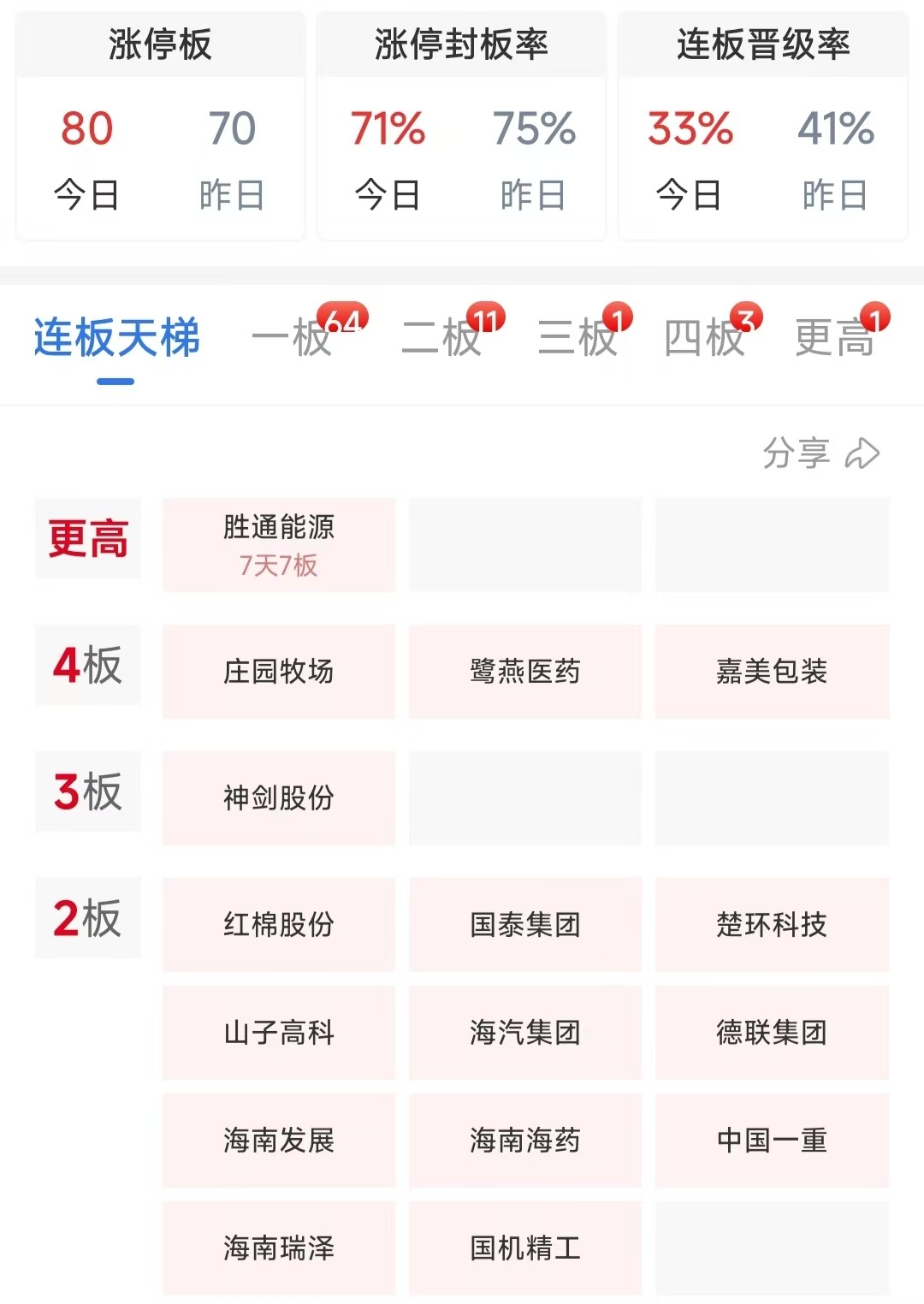The image size is (924, 1304).
Task: Select the 四板 tab
Action: 704,337
